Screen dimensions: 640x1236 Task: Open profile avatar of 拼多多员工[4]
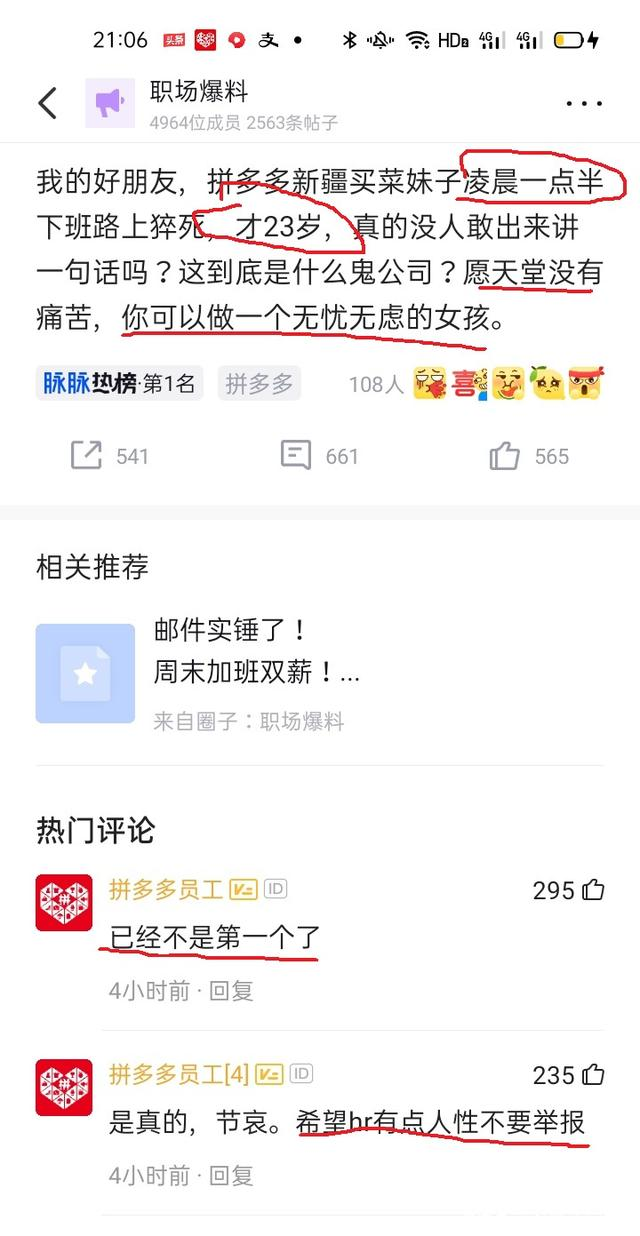(64, 1087)
